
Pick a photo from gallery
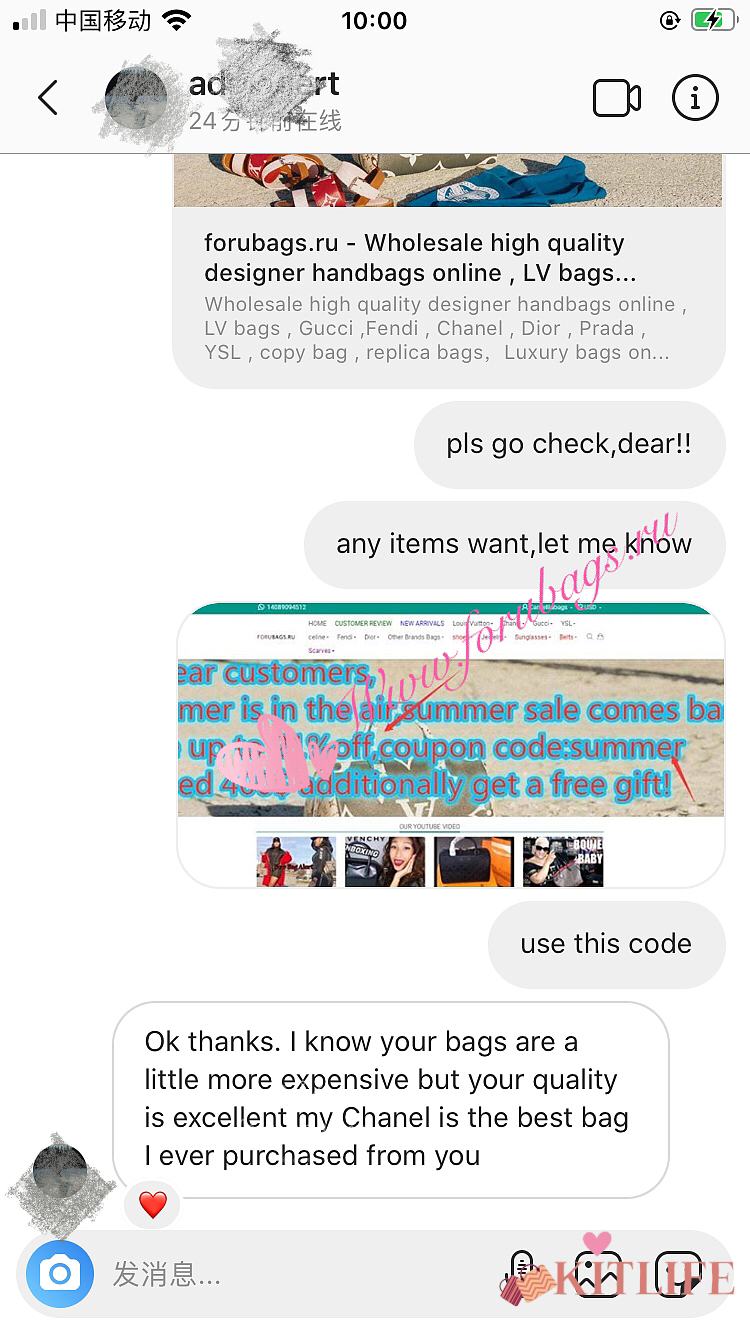598,1274
